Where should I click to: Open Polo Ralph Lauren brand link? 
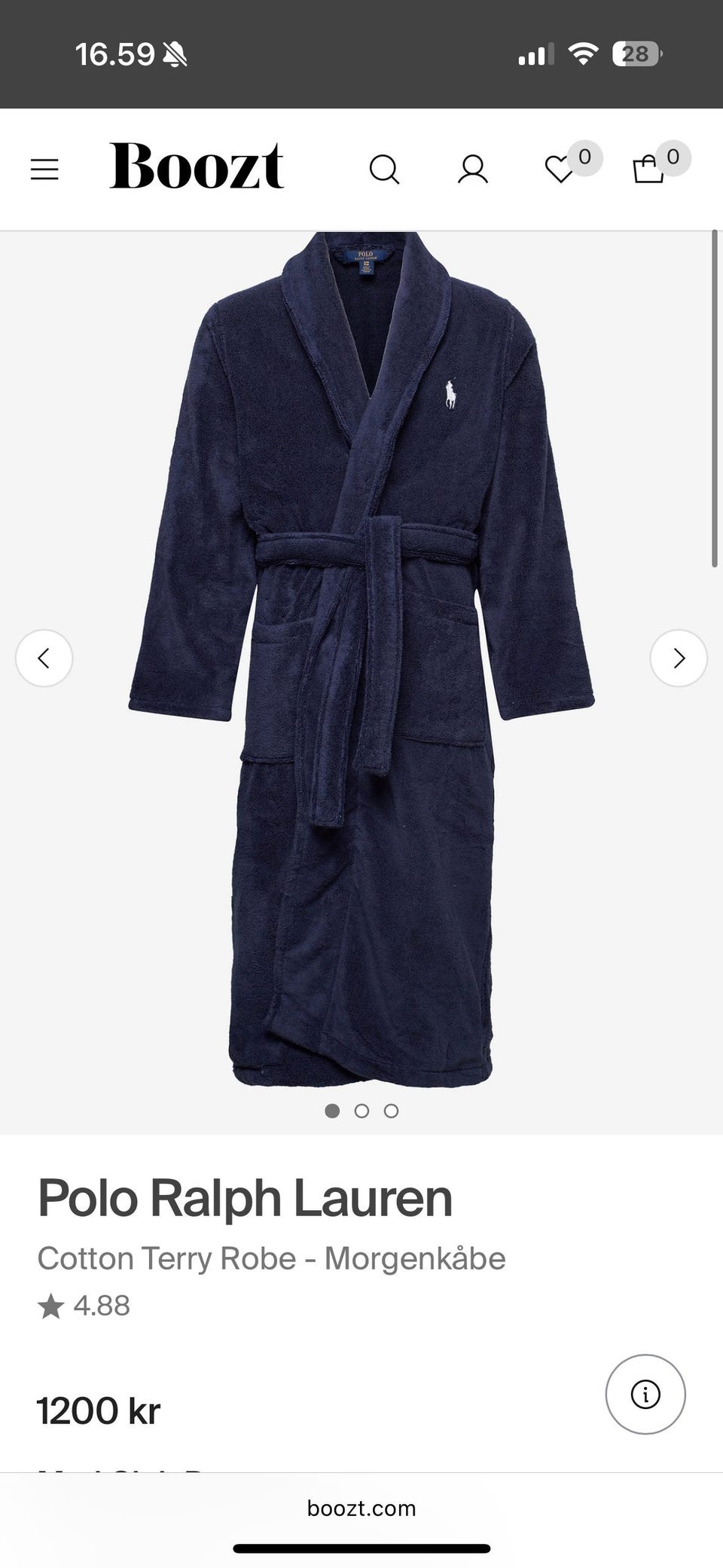(245, 1199)
